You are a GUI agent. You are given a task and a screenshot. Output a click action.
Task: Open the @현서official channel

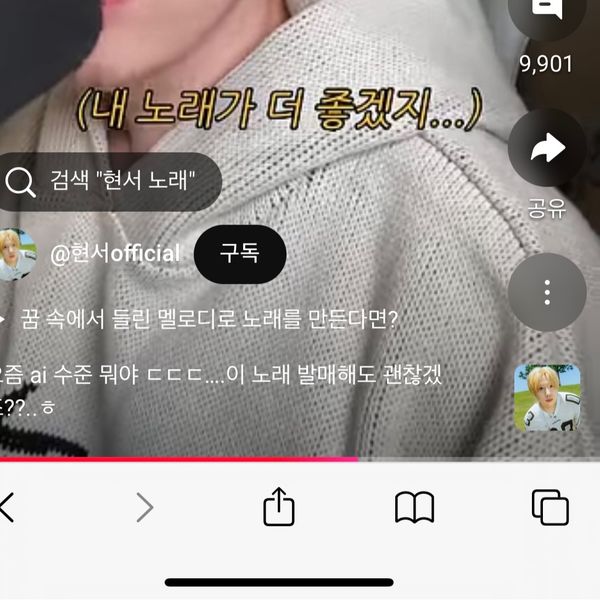tap(115, 254)
